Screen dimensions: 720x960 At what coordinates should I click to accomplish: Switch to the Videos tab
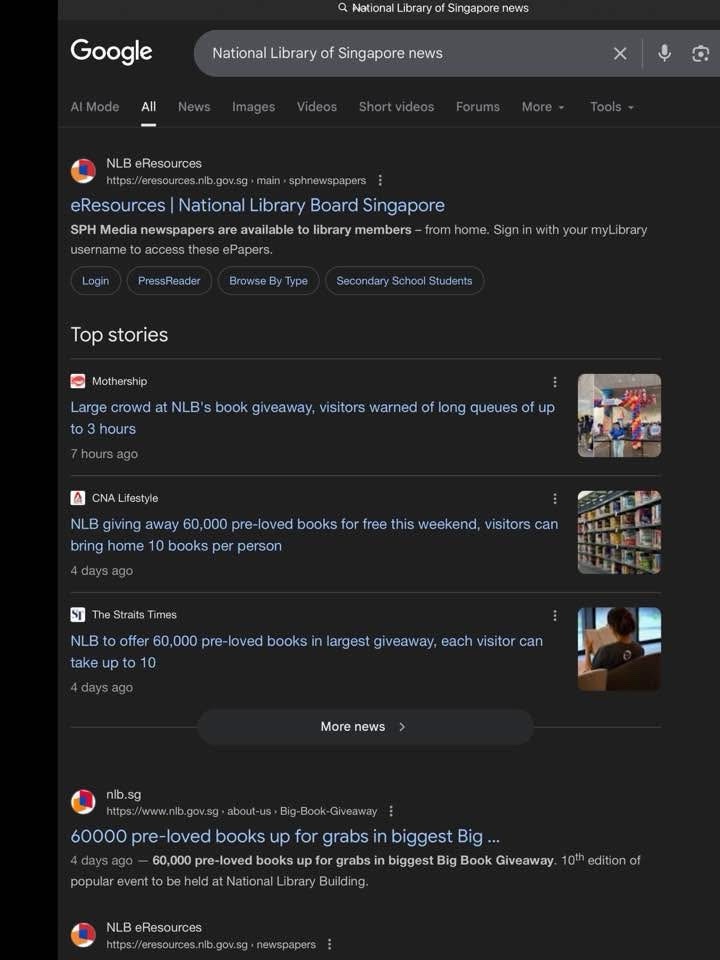click(316, 107)
